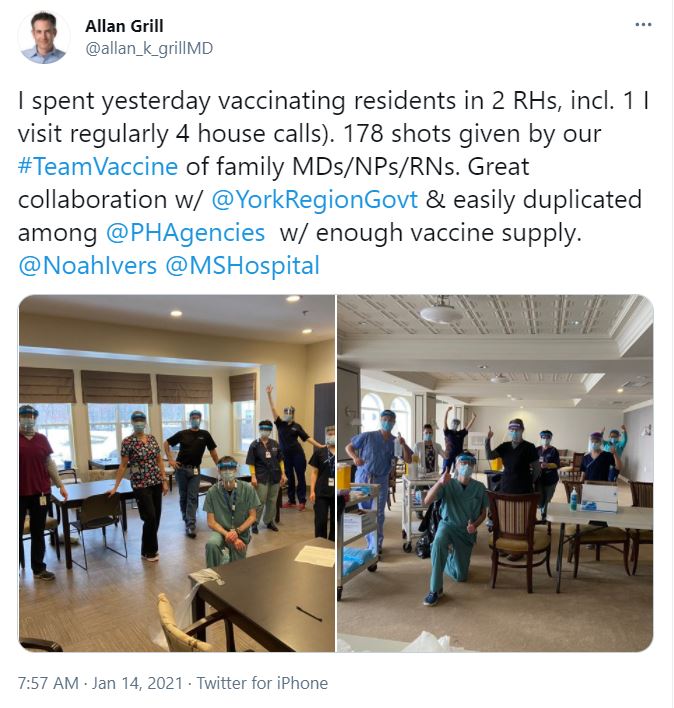Visit the @YorkRegionGovt profile

[x=314, y=199]
